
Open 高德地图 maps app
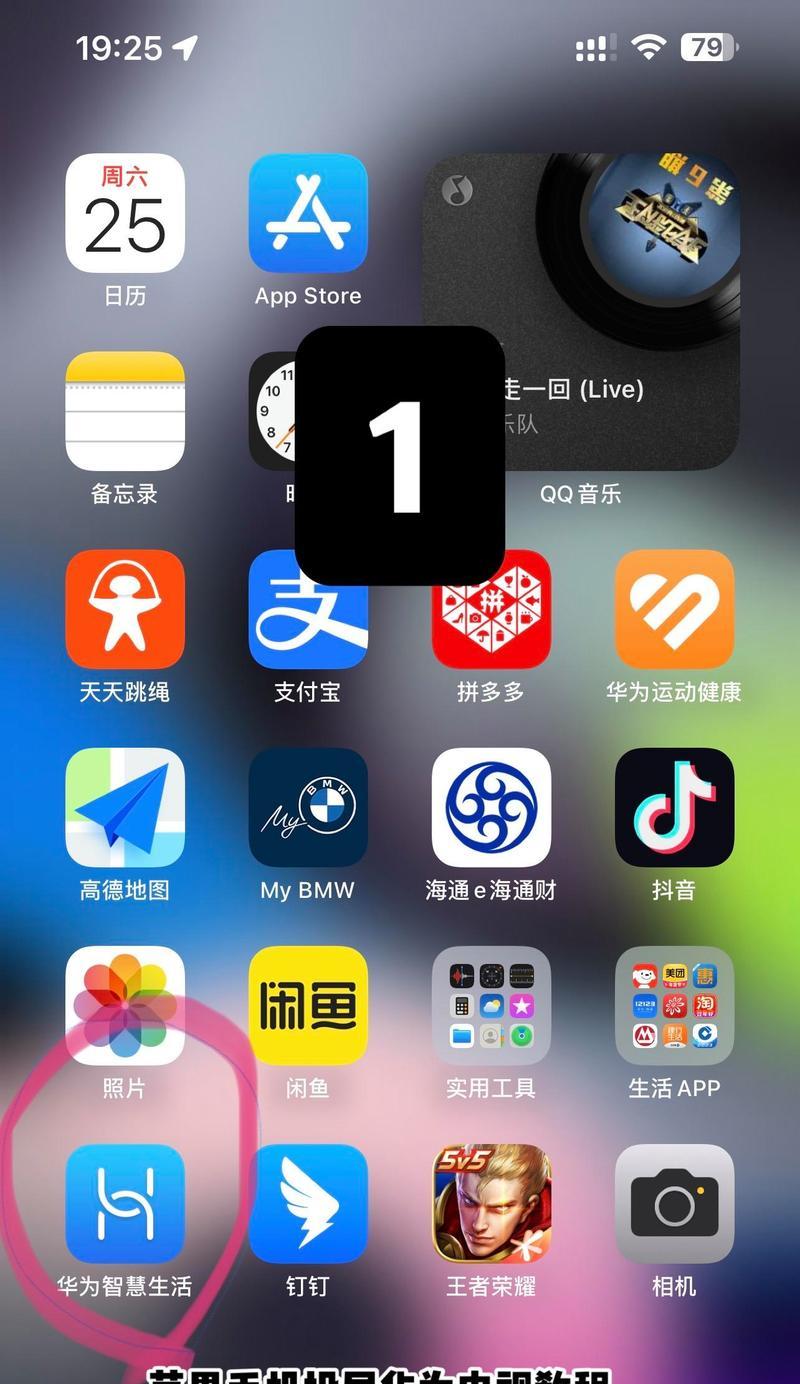click(125, 807)
